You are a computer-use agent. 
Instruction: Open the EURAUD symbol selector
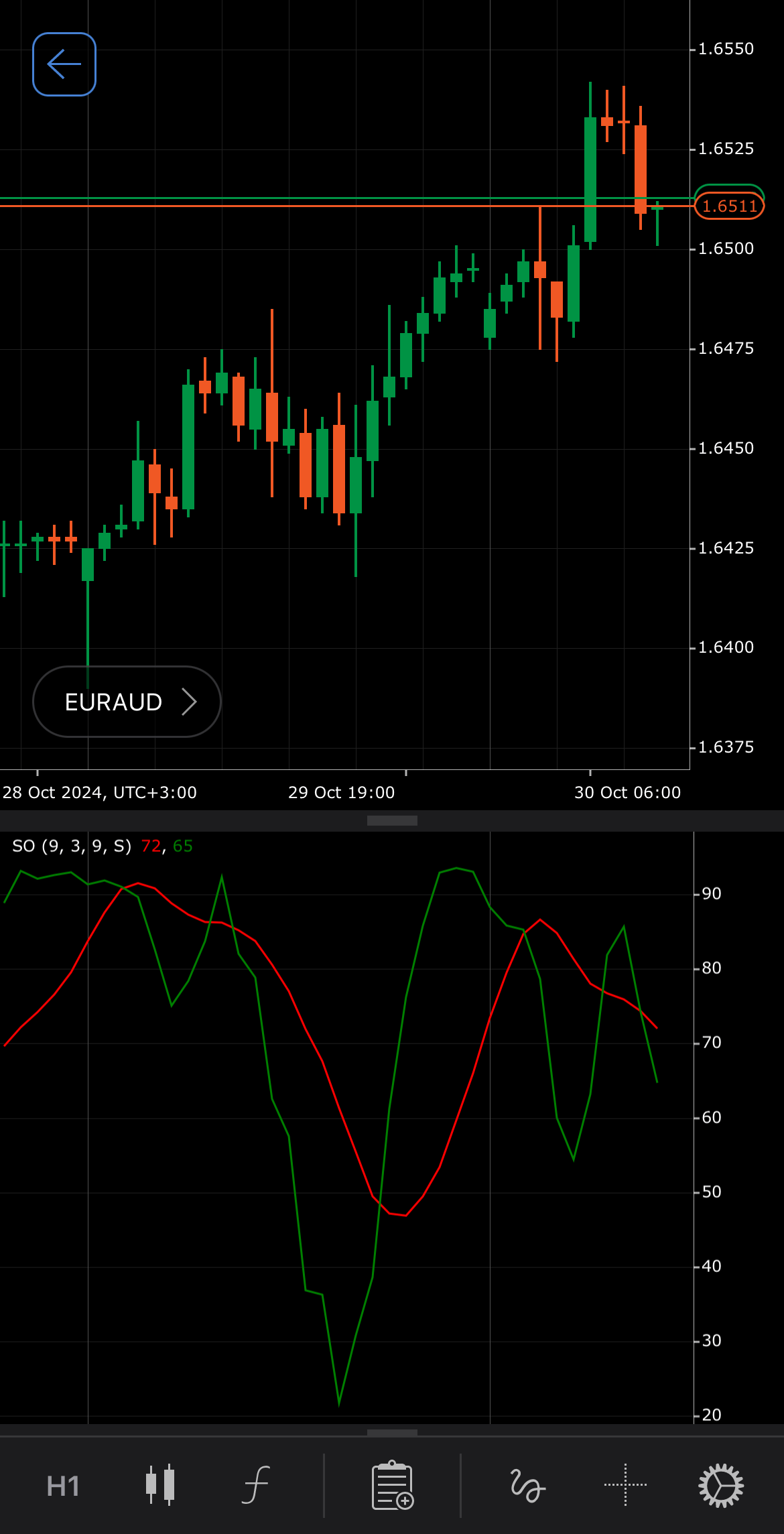tap(127, 702)
